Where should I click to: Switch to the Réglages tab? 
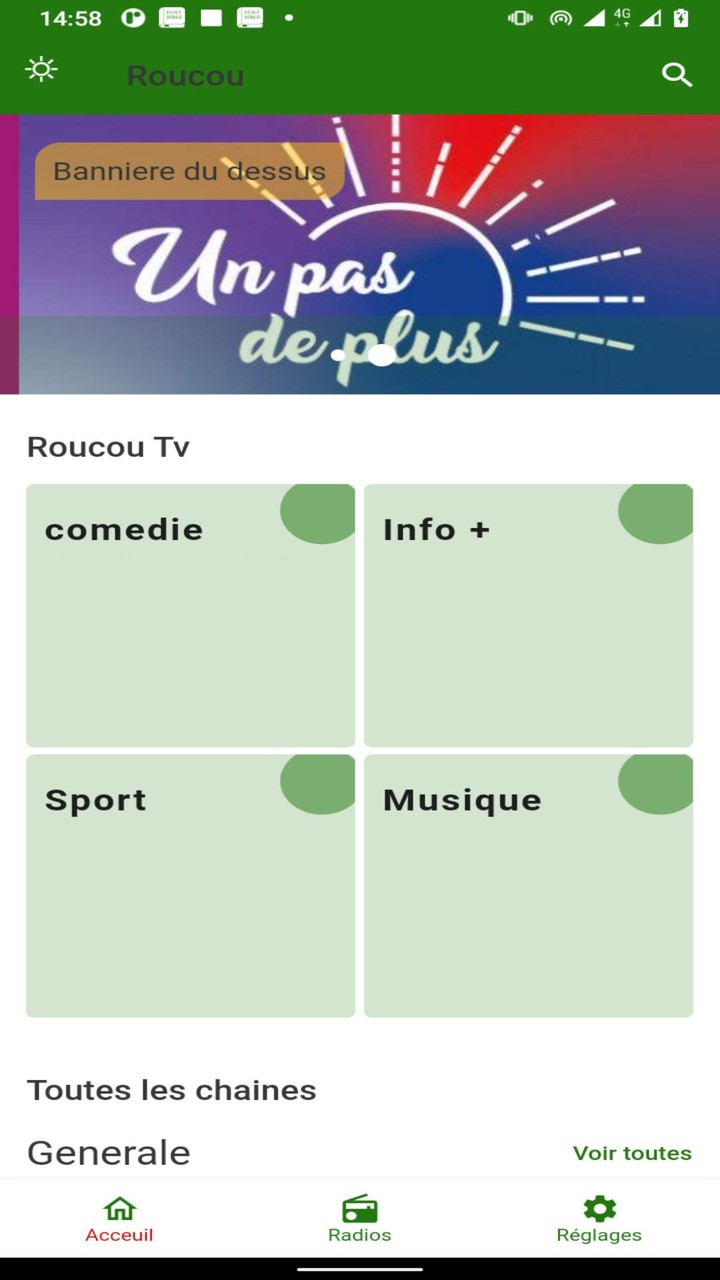tap(599, 1220)
